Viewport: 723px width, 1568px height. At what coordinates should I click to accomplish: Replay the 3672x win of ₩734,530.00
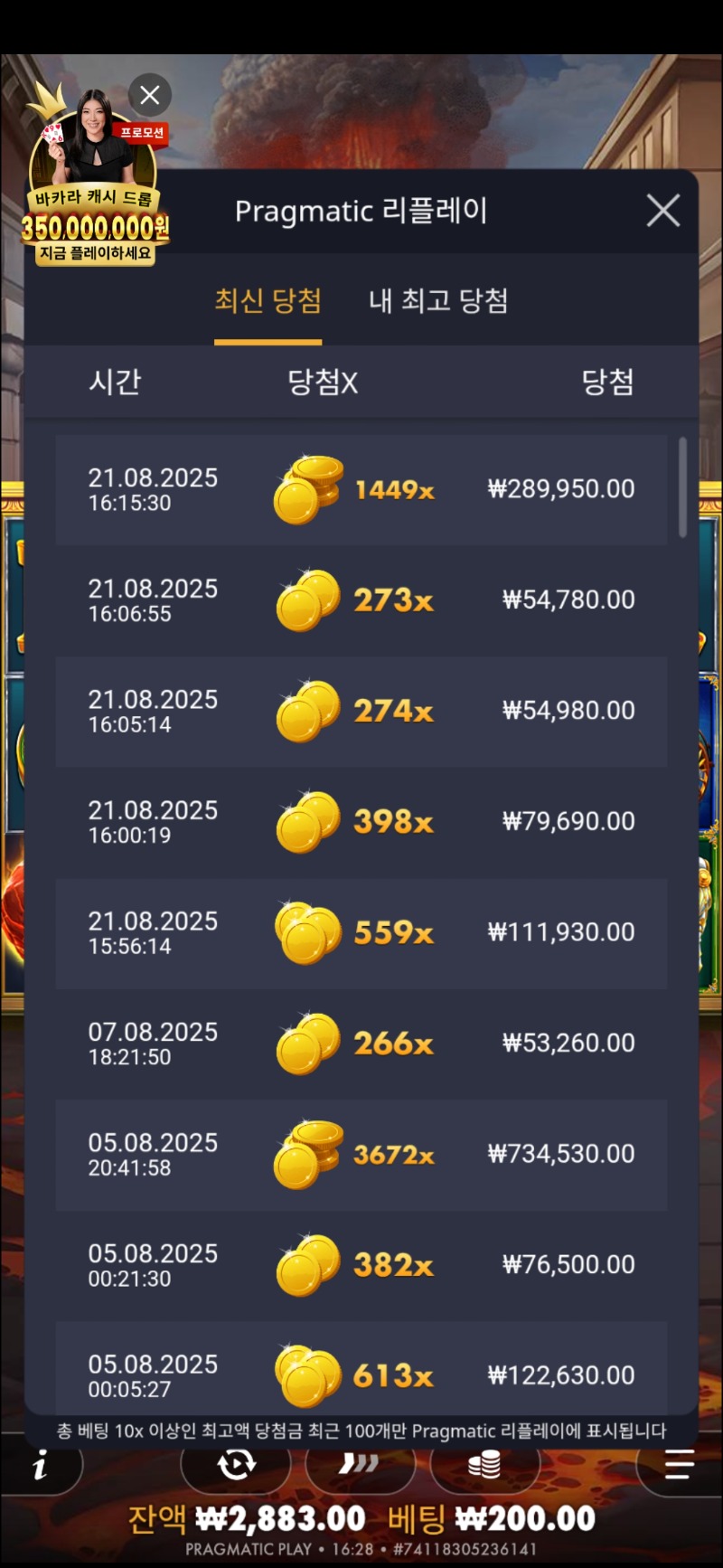(361, 1155)
